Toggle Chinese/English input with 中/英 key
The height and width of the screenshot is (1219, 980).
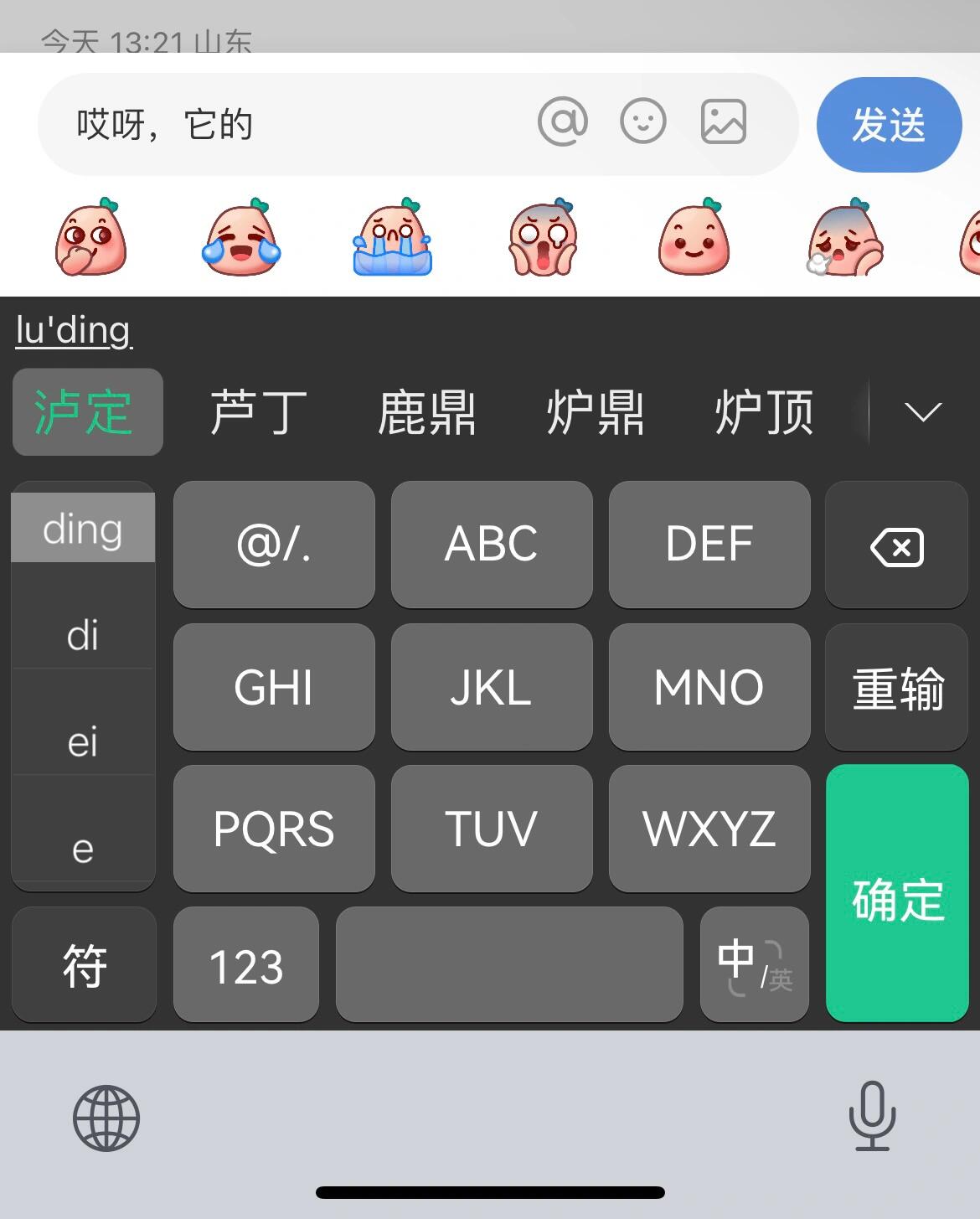pos(752,965)
